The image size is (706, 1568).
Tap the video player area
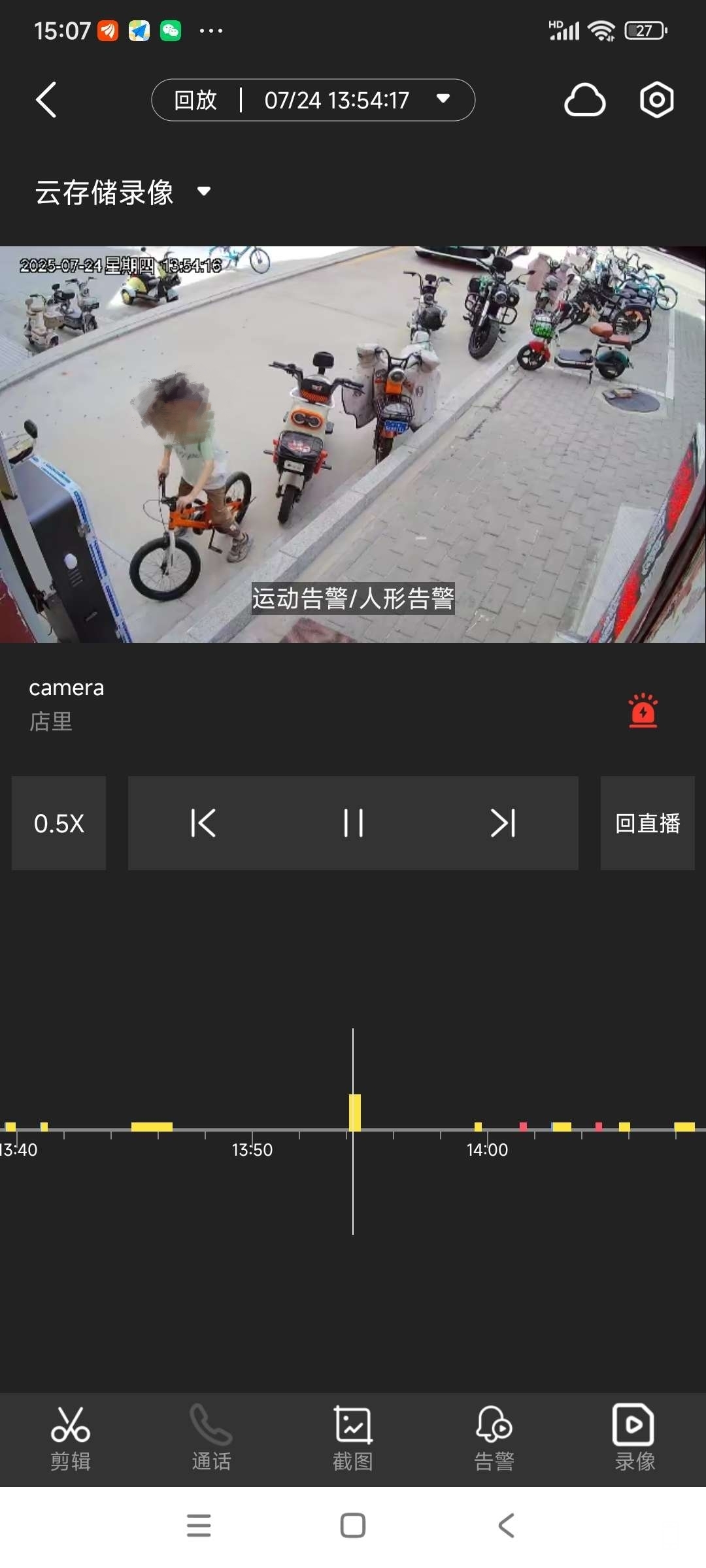pos(353,444)
